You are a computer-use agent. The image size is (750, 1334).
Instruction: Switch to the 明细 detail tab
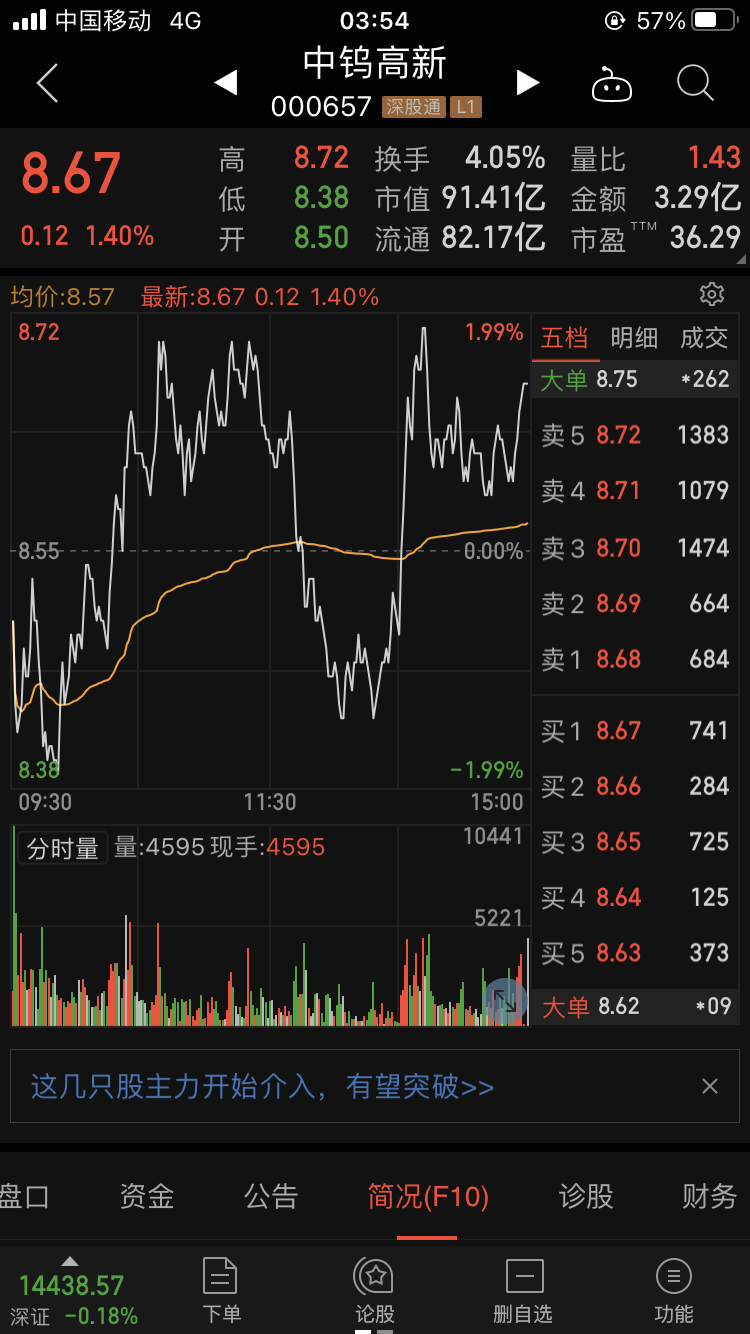coord(634,338)
